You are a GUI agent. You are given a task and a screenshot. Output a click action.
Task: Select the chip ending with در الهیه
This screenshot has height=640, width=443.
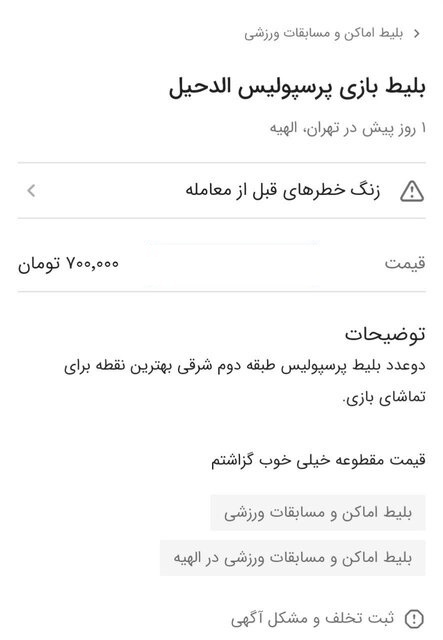(293, 558)
